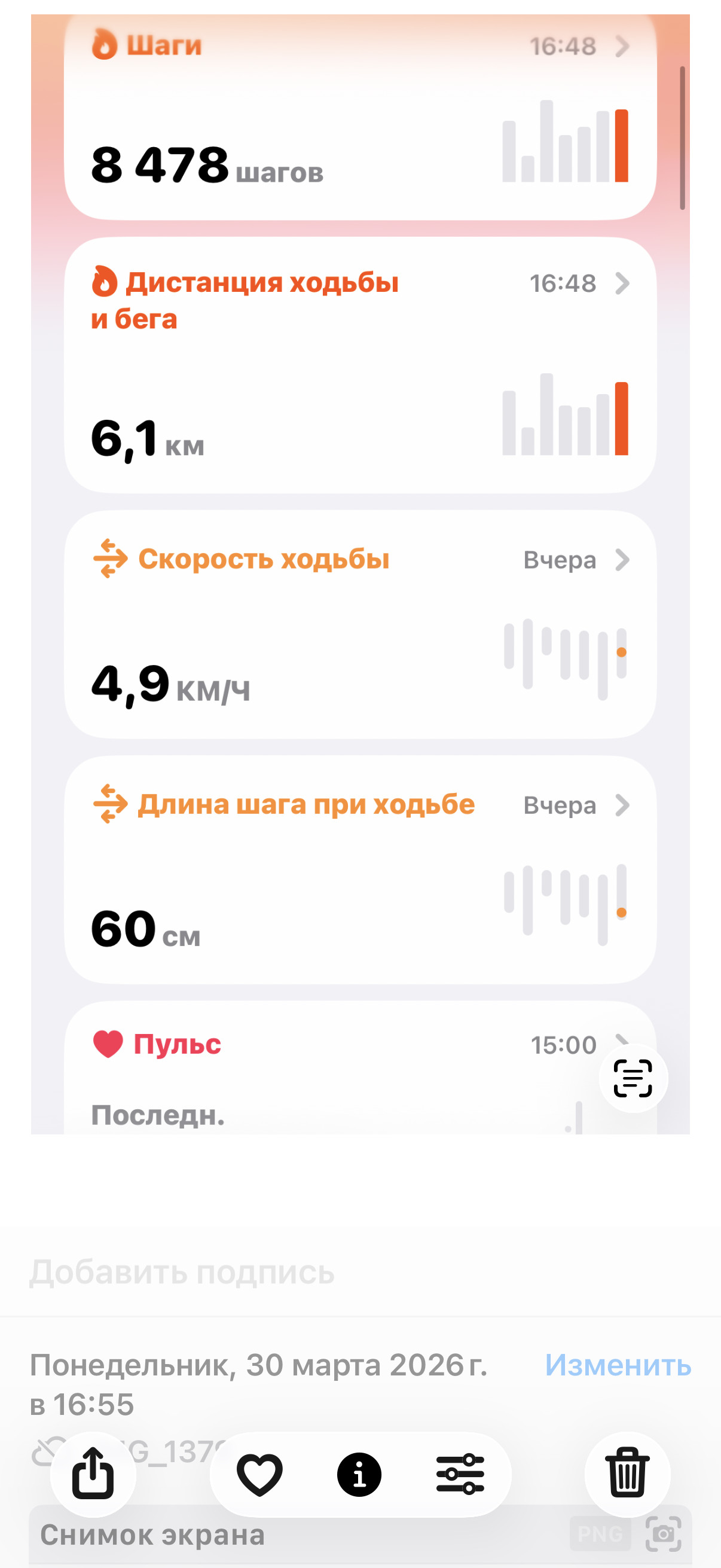The width and height of the screenshot is (721, 1568).
Task: Mark the photo as favorite with the heart
Action: click(260, 1474)
